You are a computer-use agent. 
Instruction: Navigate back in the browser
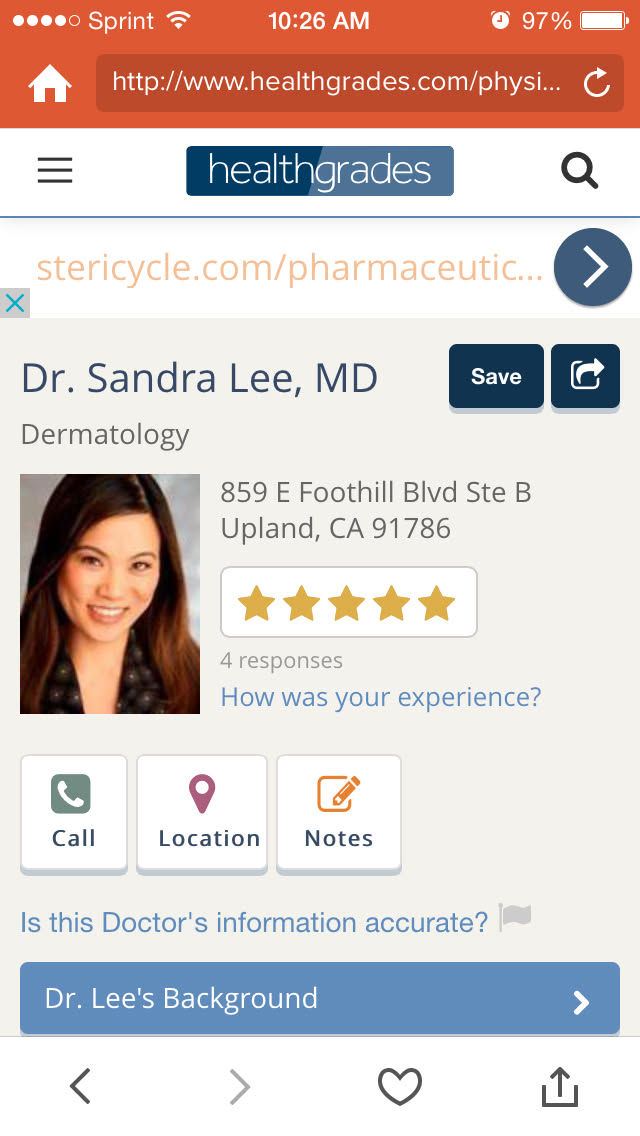(x=81, y=1086)
